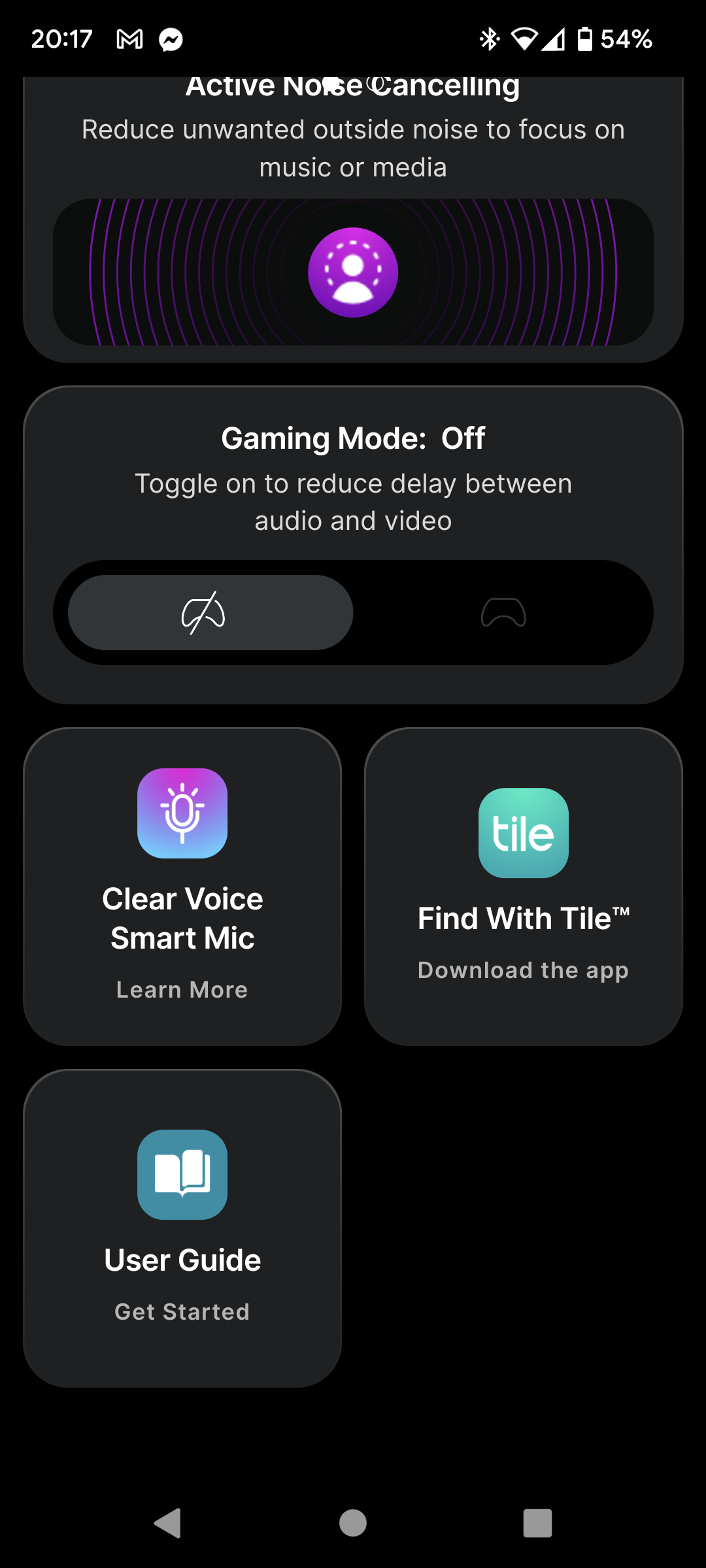
Task: Keep Gaming Mode off with crossed-out controller
Action: pyautogui.click(x=210, y=613)
